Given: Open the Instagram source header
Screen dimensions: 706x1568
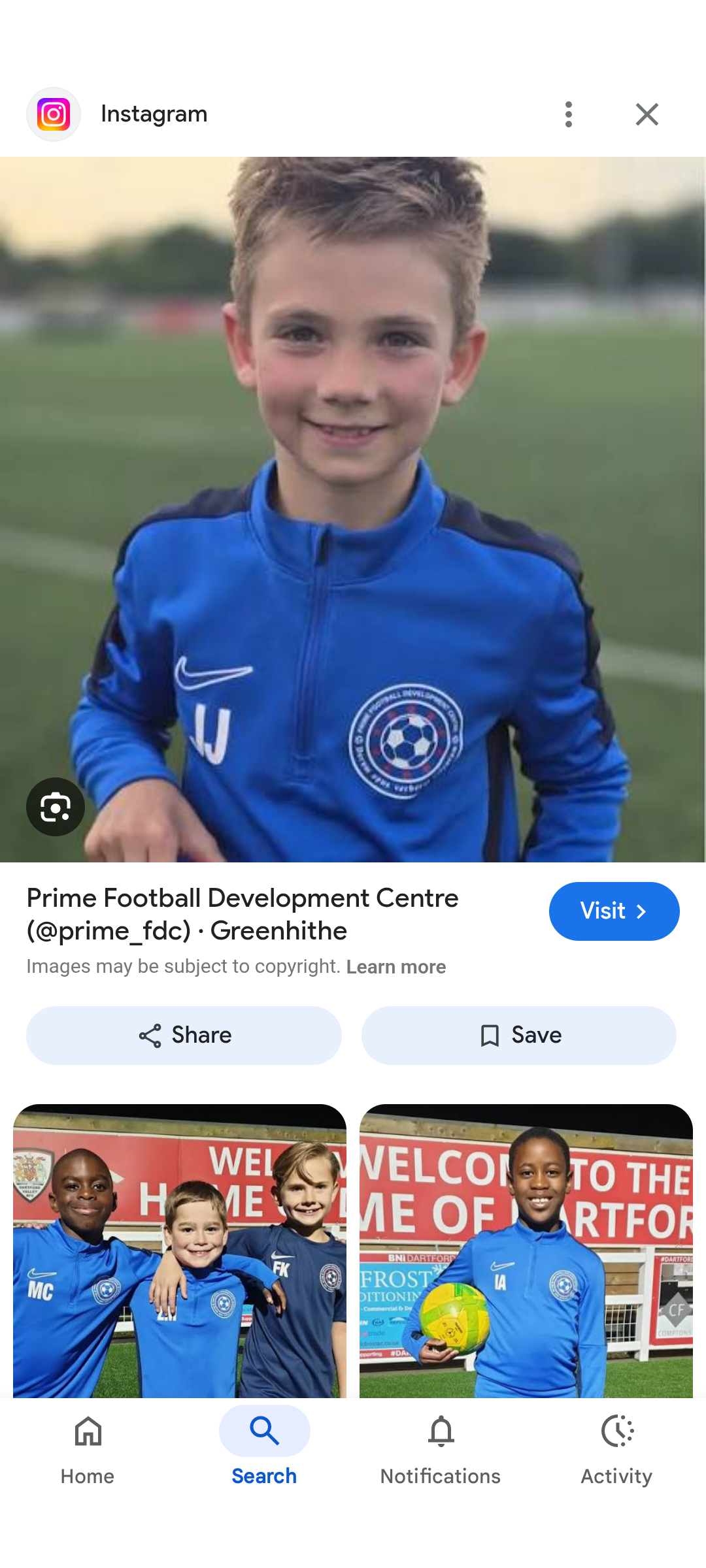Looking at the screenshot, I should point(154,114).
